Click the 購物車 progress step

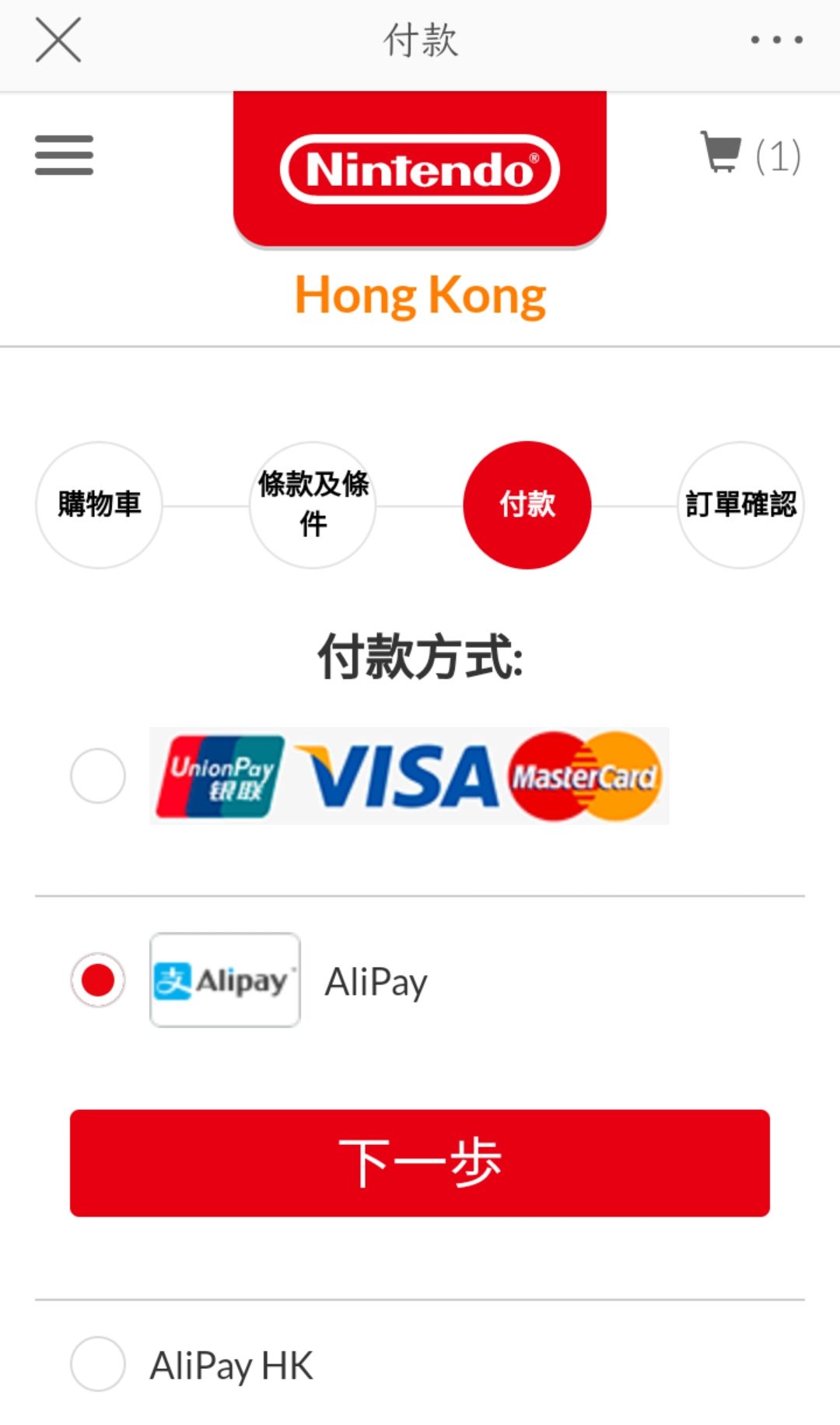[98, 506]
